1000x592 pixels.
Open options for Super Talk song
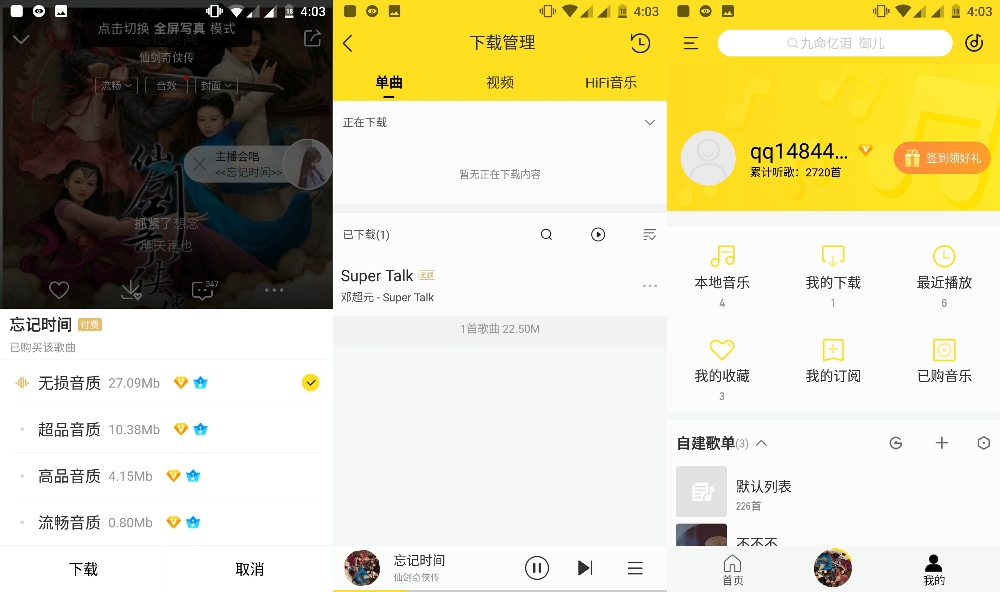[650, 286]
